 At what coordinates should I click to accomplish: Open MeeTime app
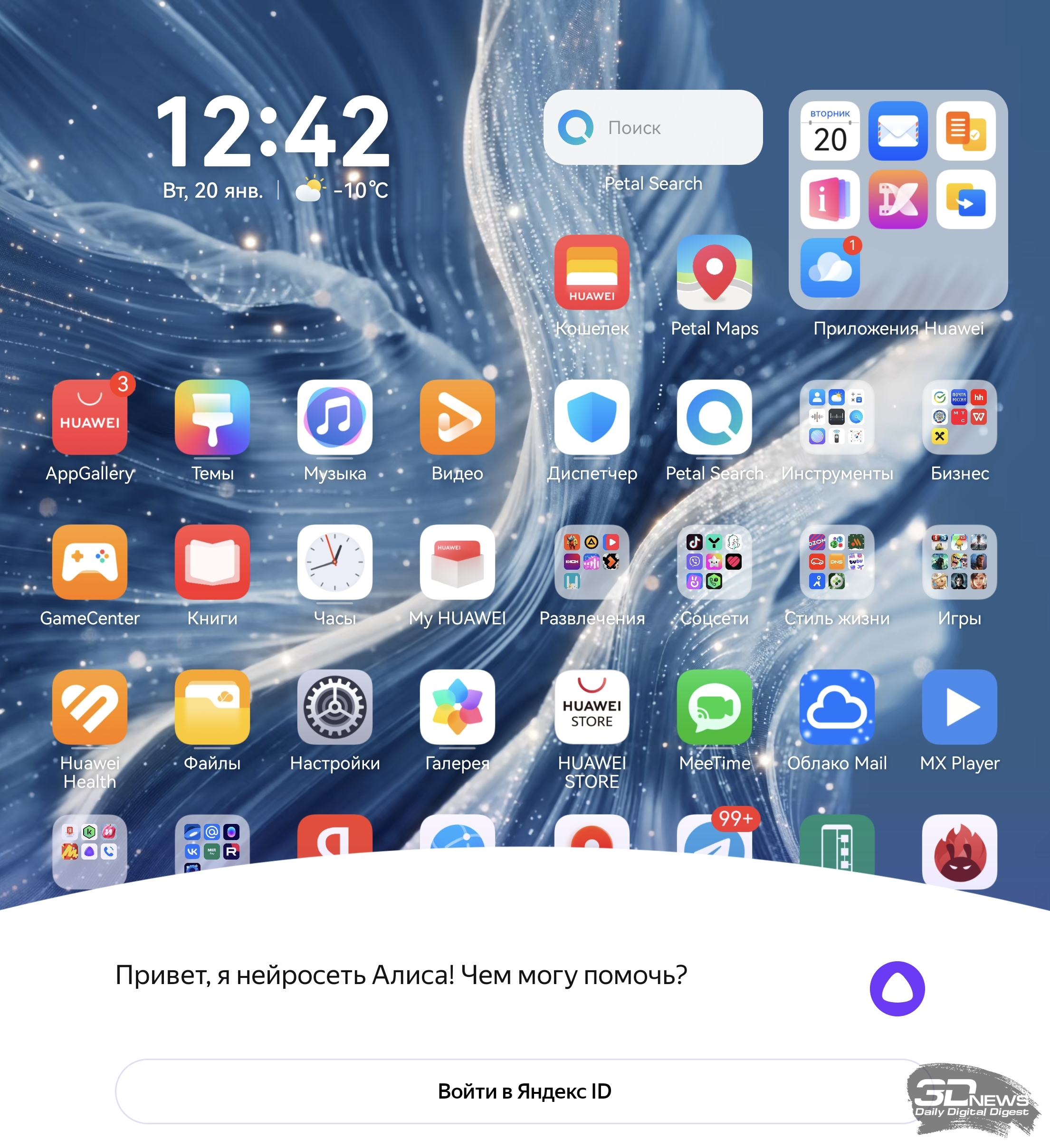[x=714, y=707]
